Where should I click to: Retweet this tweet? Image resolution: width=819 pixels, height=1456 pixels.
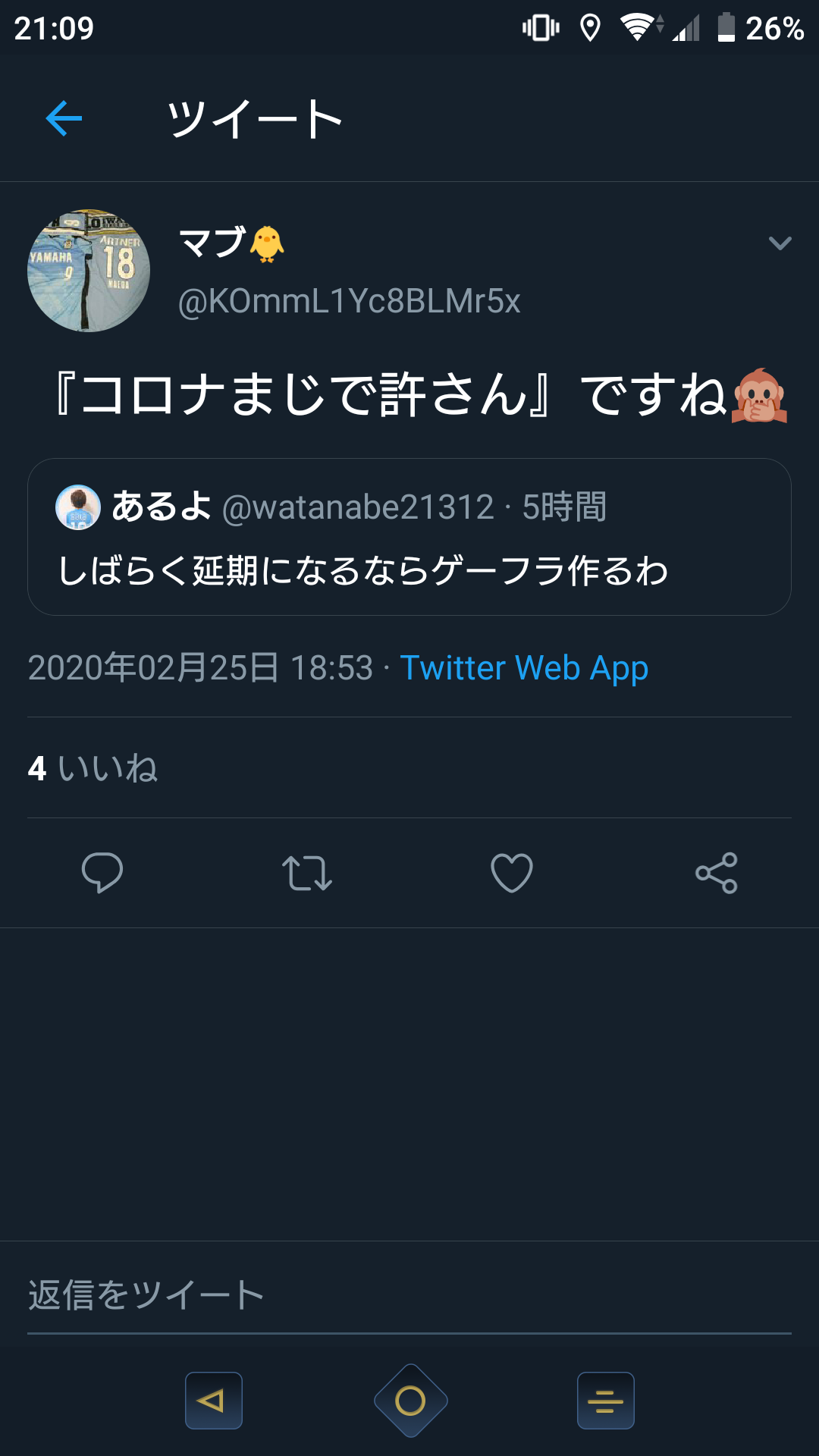307,873
